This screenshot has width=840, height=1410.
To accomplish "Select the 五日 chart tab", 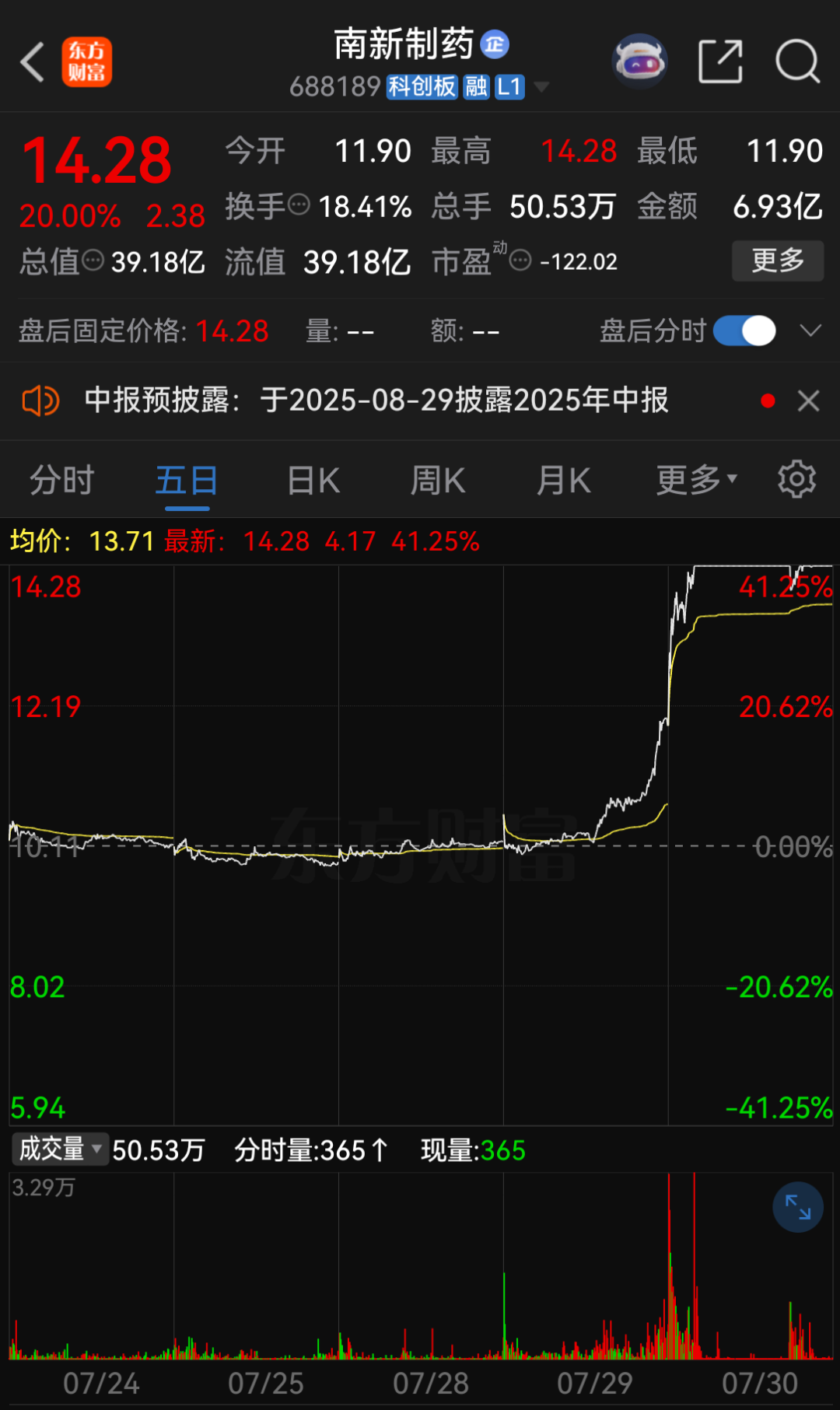I will (x=187, y=480).
